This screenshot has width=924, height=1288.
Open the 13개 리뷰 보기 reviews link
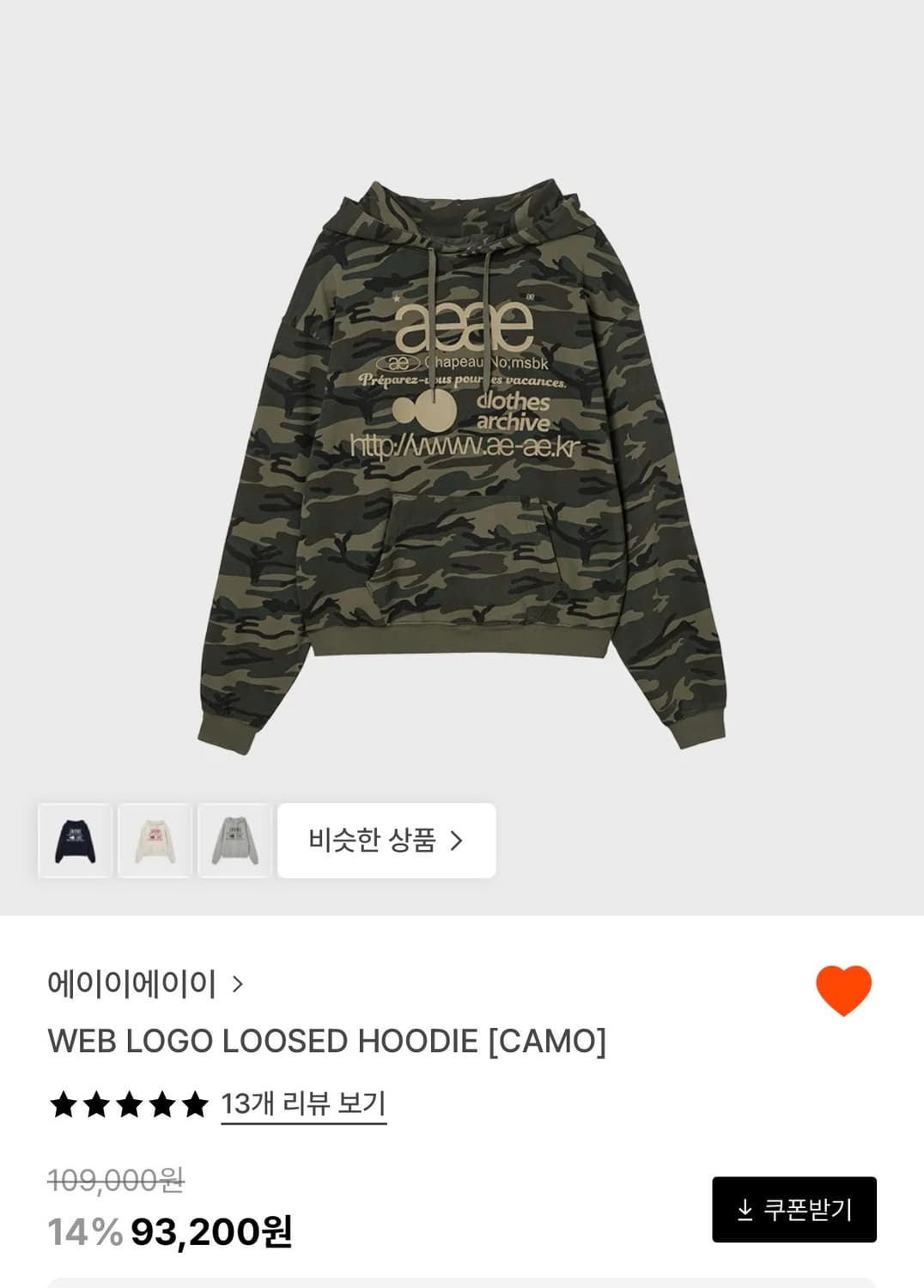point(305,1105)
